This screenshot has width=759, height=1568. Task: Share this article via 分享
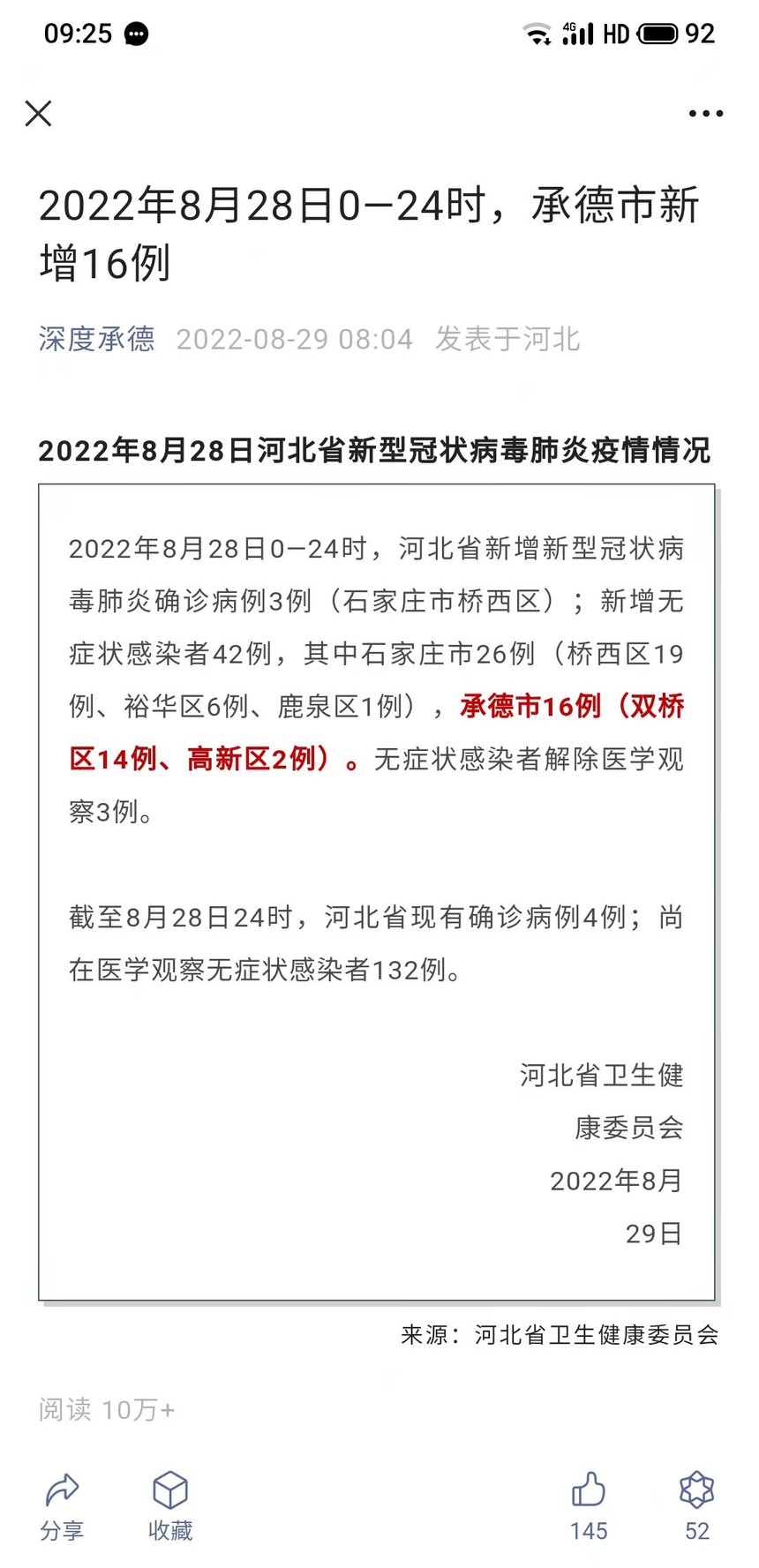pos(62,1506)
